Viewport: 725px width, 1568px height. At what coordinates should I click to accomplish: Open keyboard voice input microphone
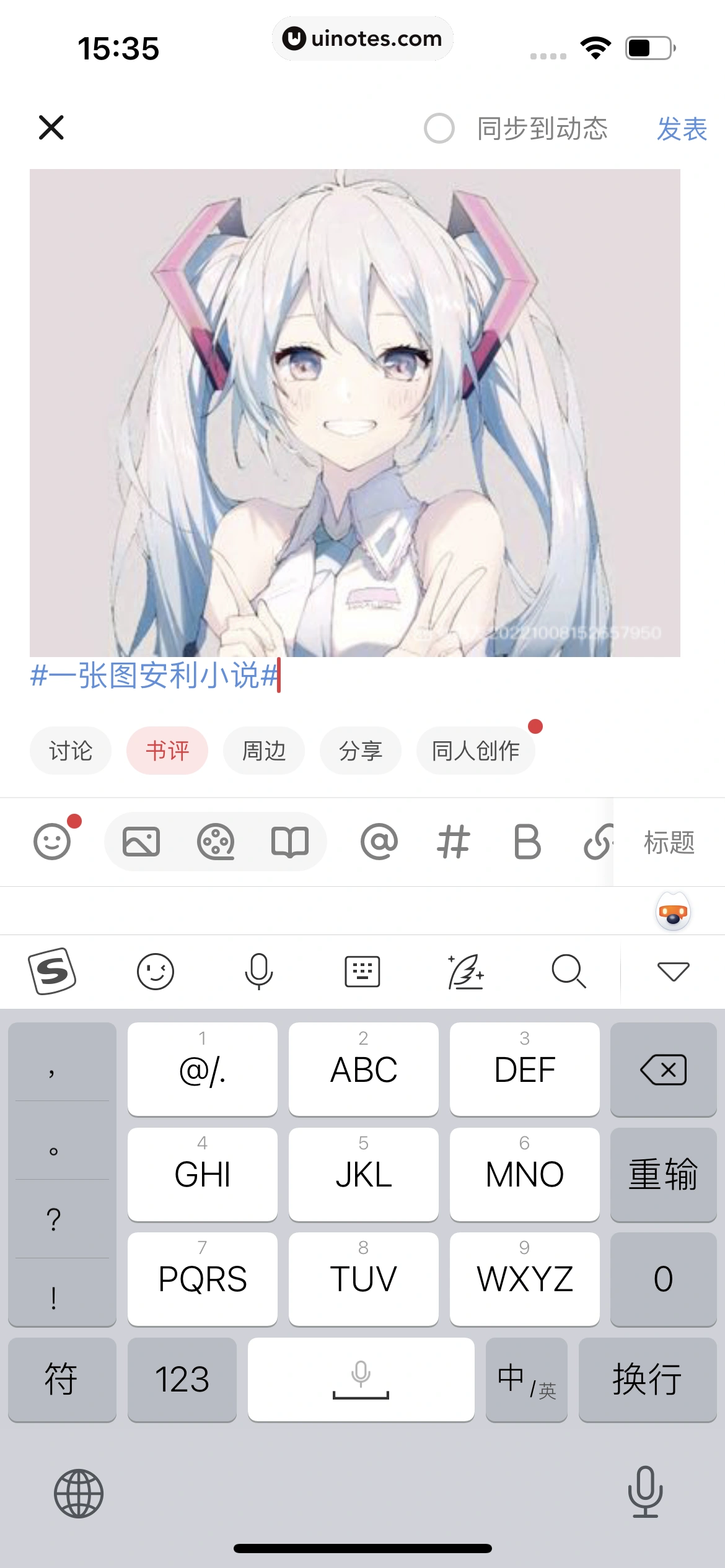258,970
